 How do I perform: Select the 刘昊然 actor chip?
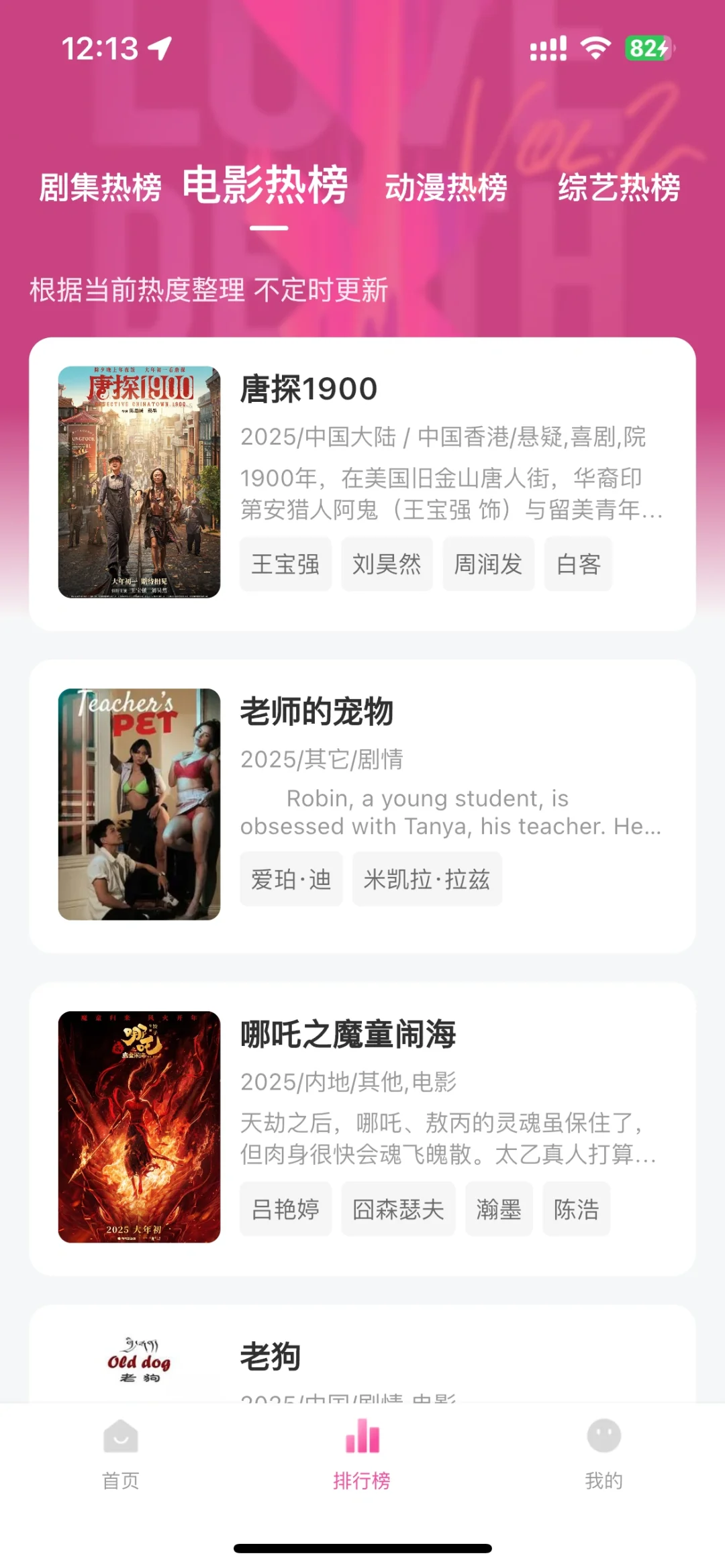387,564
